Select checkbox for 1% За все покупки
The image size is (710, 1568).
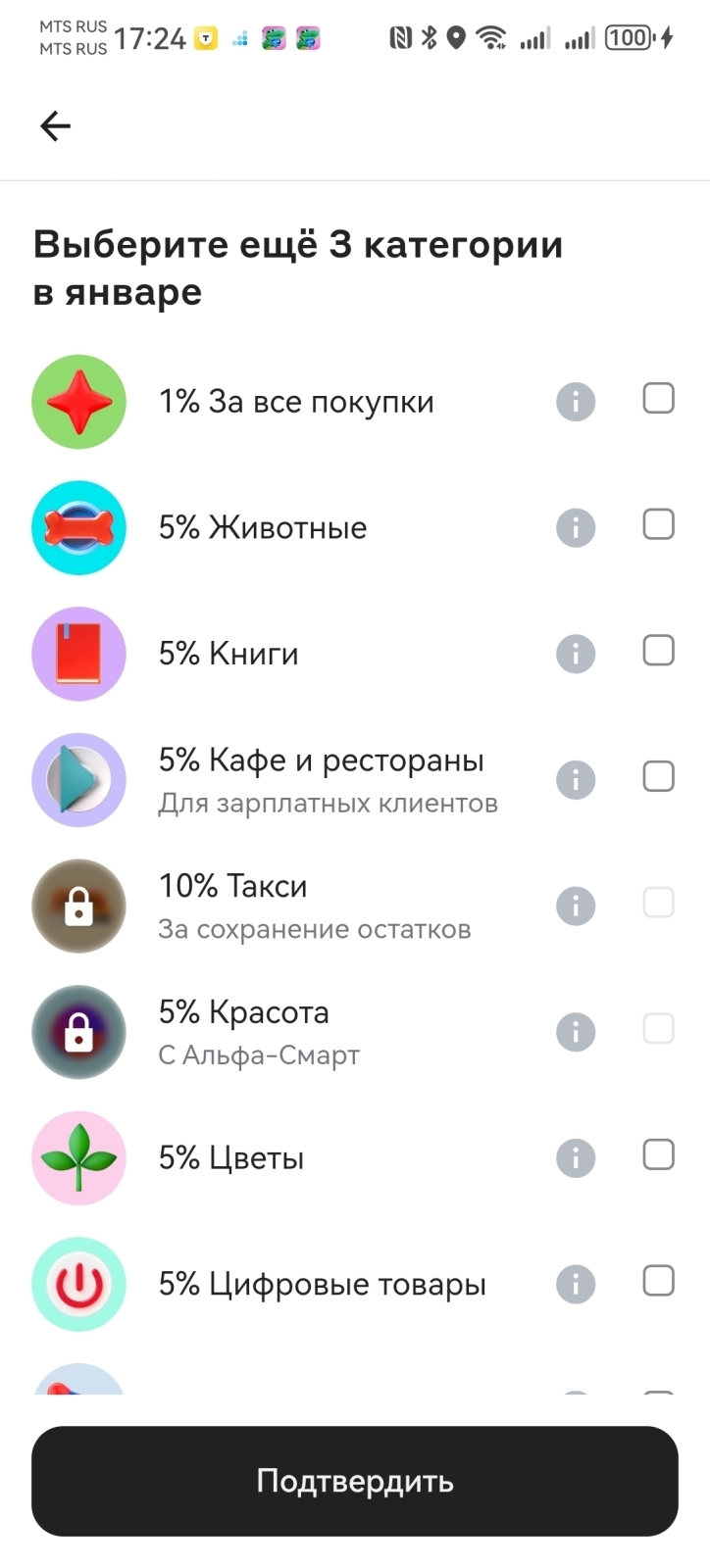coord(658,399)
